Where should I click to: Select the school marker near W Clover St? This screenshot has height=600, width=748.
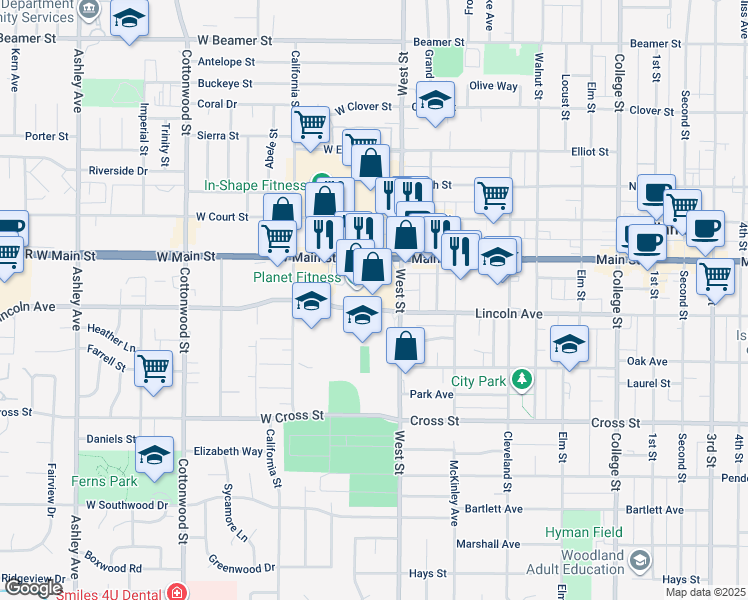435,101
